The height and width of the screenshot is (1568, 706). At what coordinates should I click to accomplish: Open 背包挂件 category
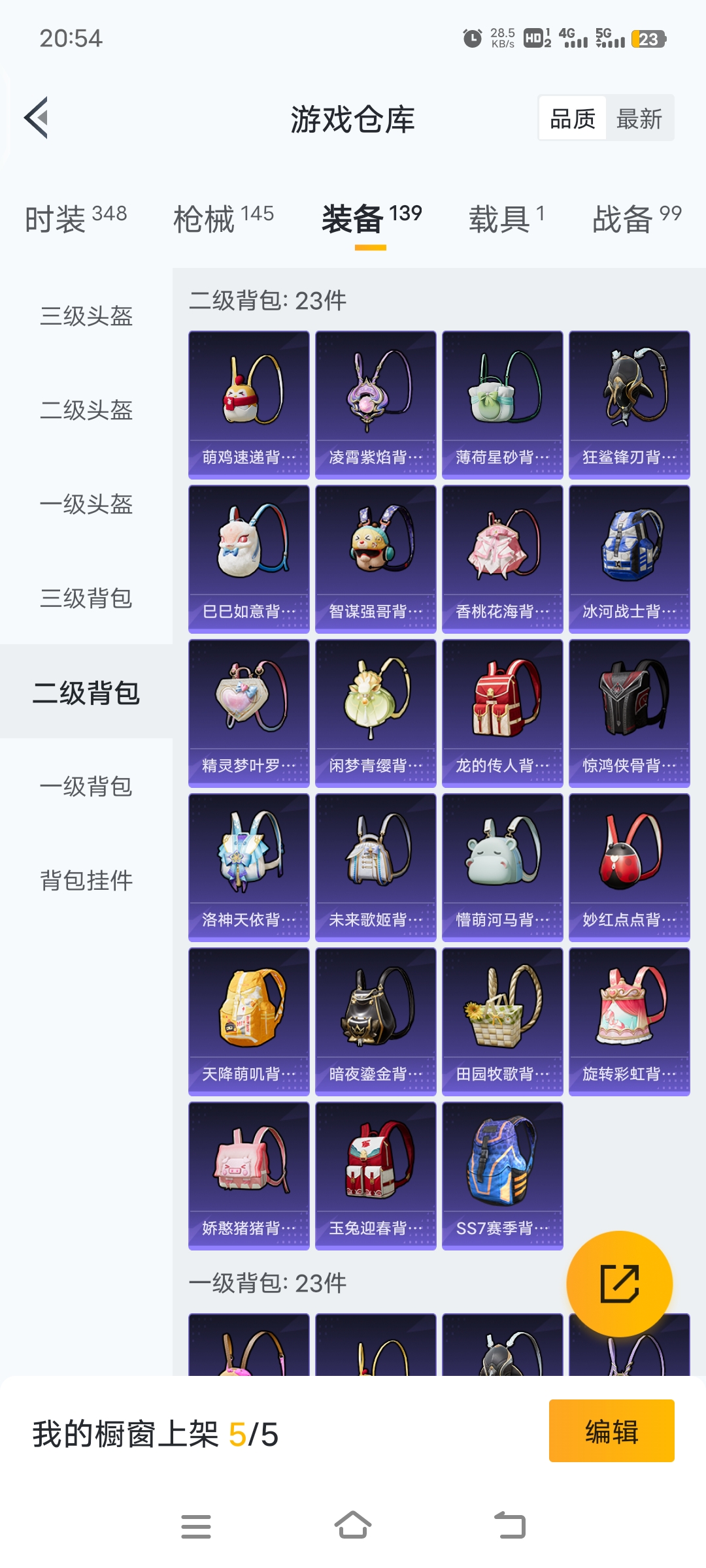click(x=86, y=880)
